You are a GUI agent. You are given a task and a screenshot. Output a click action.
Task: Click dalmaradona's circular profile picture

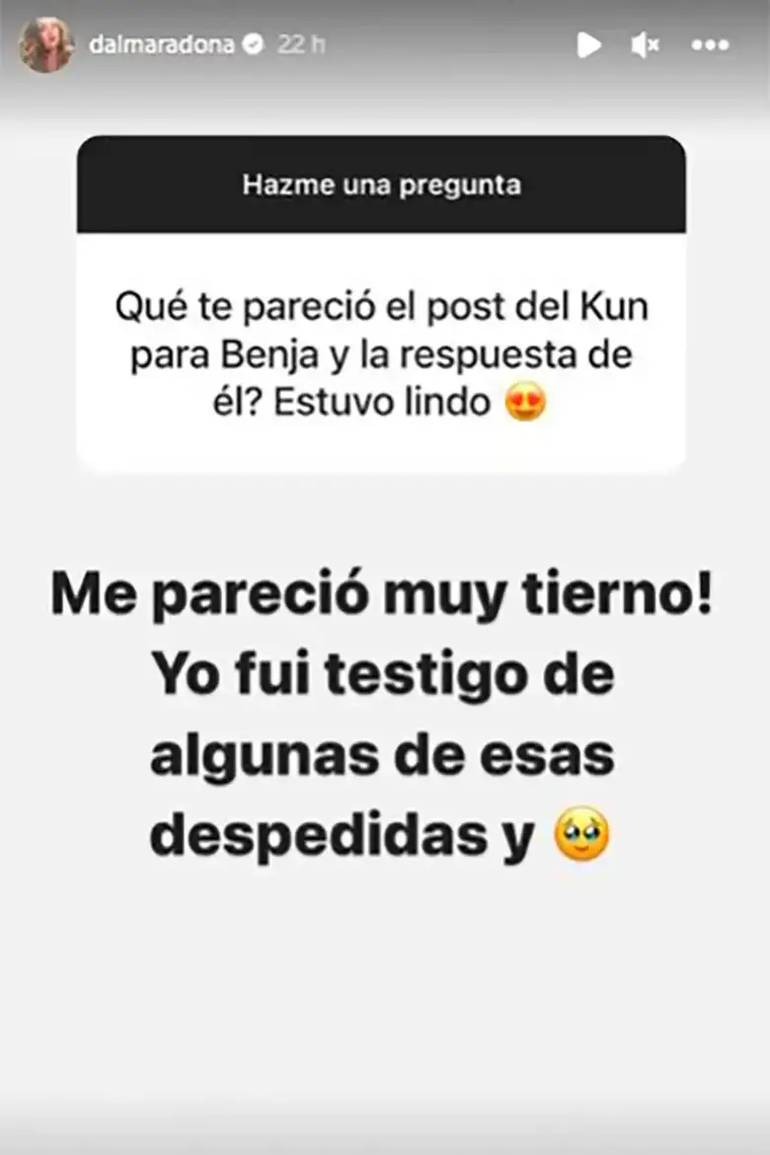point(48,44)
